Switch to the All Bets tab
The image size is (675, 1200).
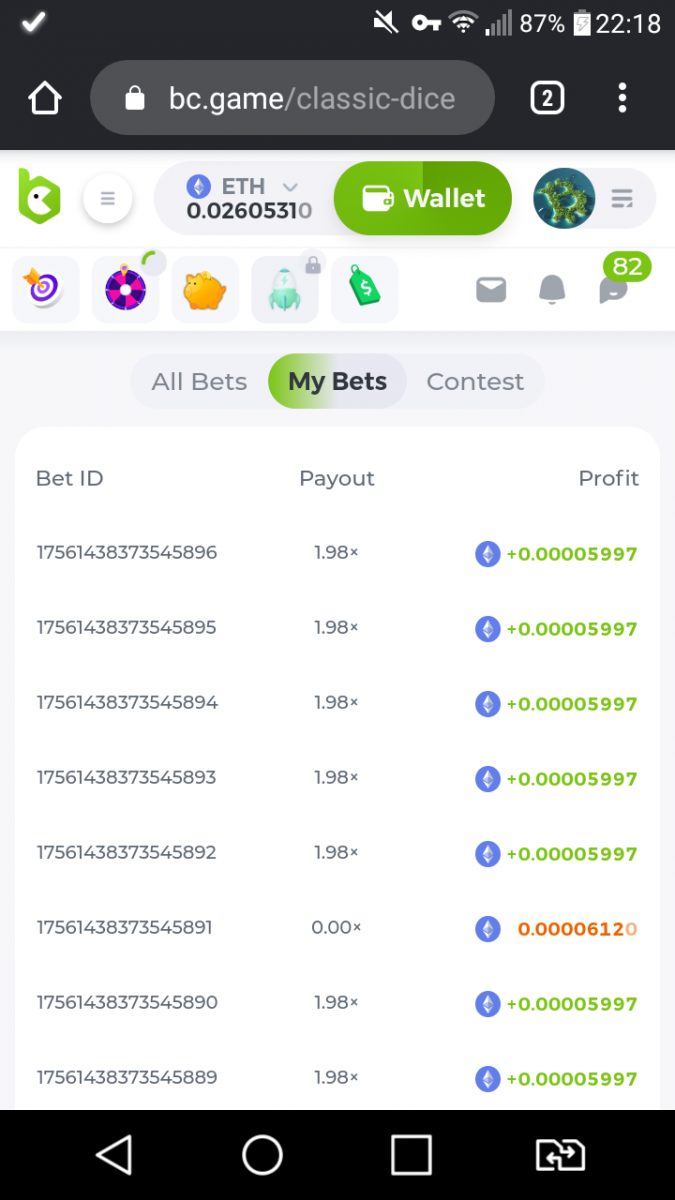pos(199,382)
